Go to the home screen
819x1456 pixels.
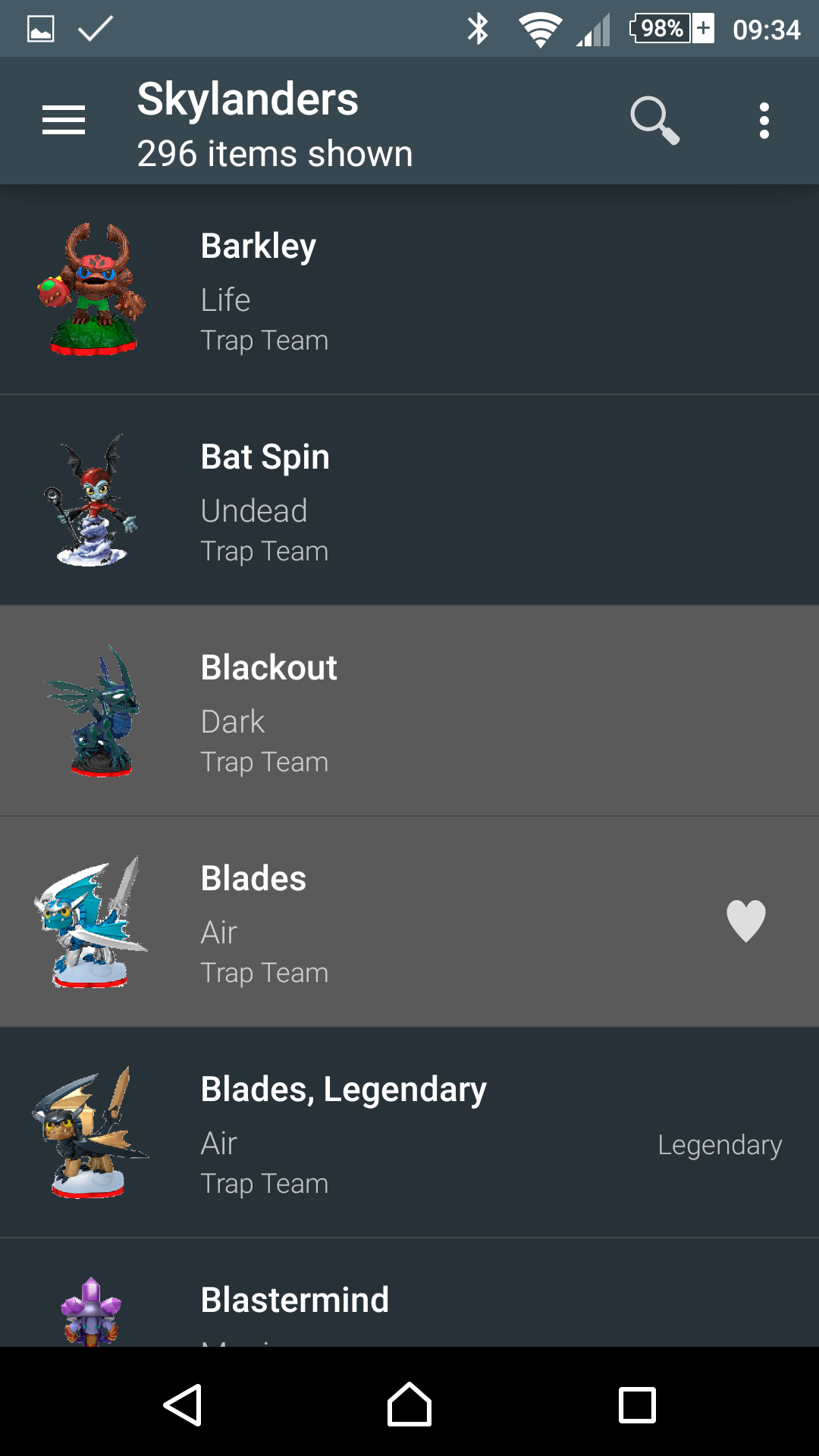(409, 1404)
